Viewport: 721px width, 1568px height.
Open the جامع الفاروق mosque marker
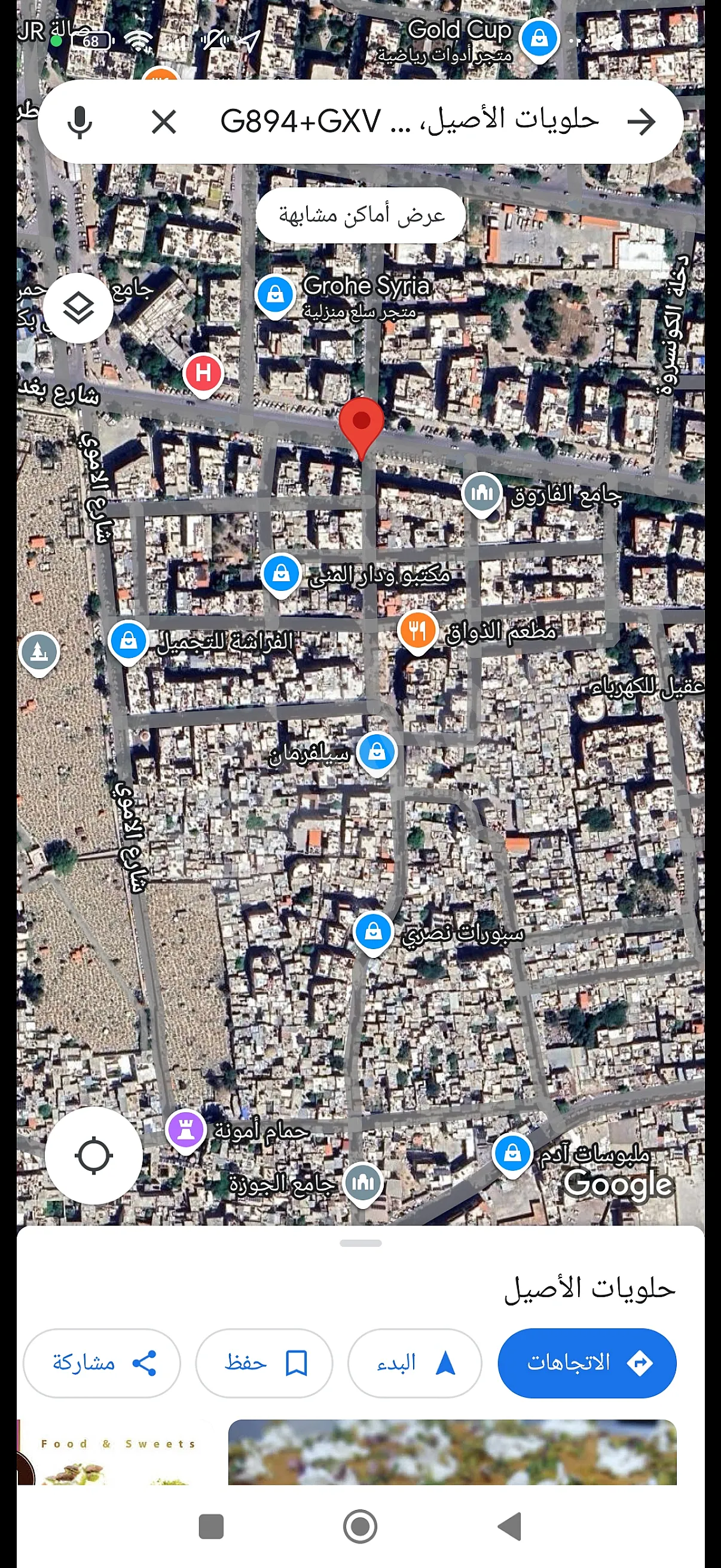coord(482,492)
